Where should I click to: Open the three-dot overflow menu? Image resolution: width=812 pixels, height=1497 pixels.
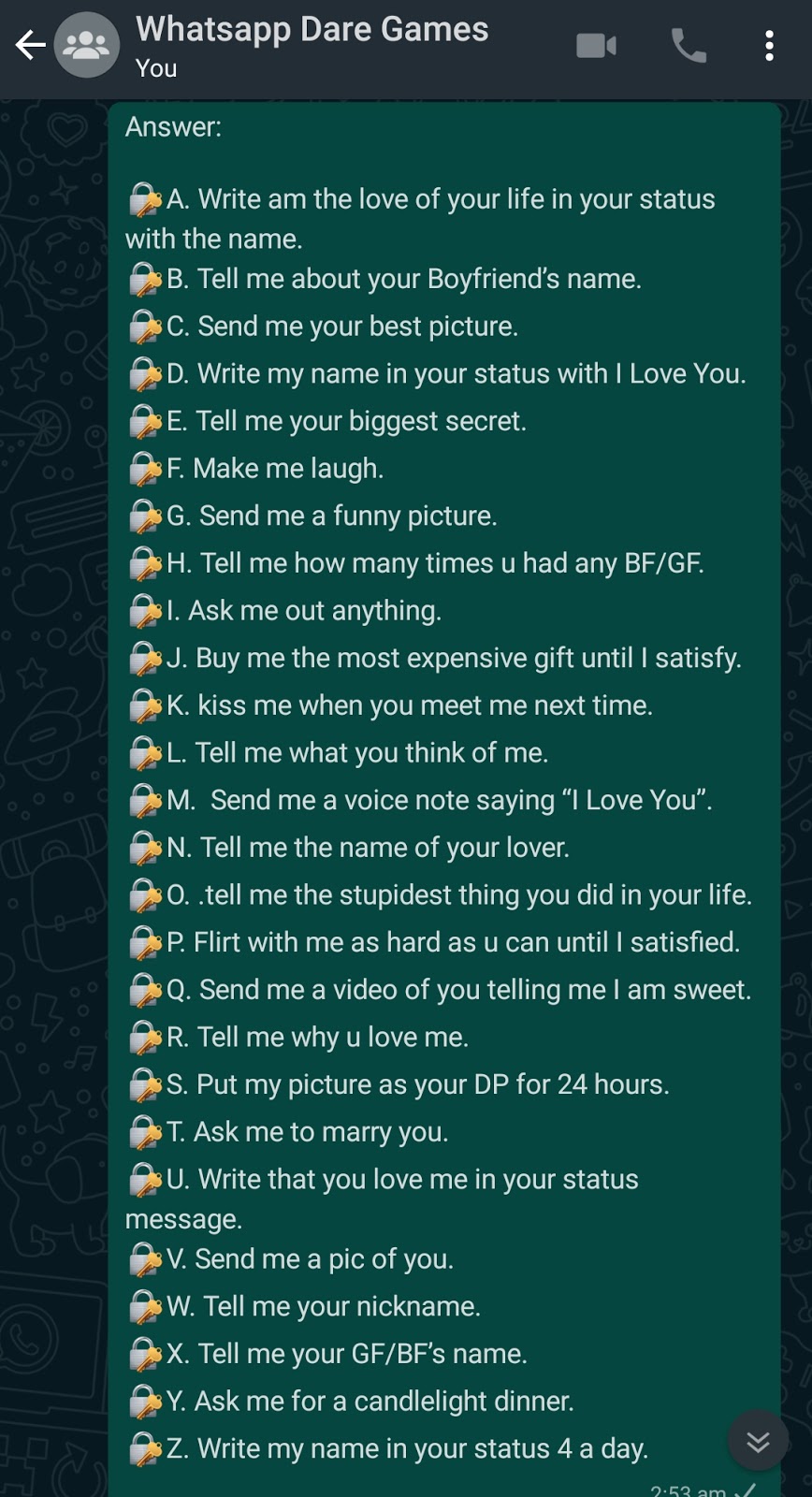point(769,45)
